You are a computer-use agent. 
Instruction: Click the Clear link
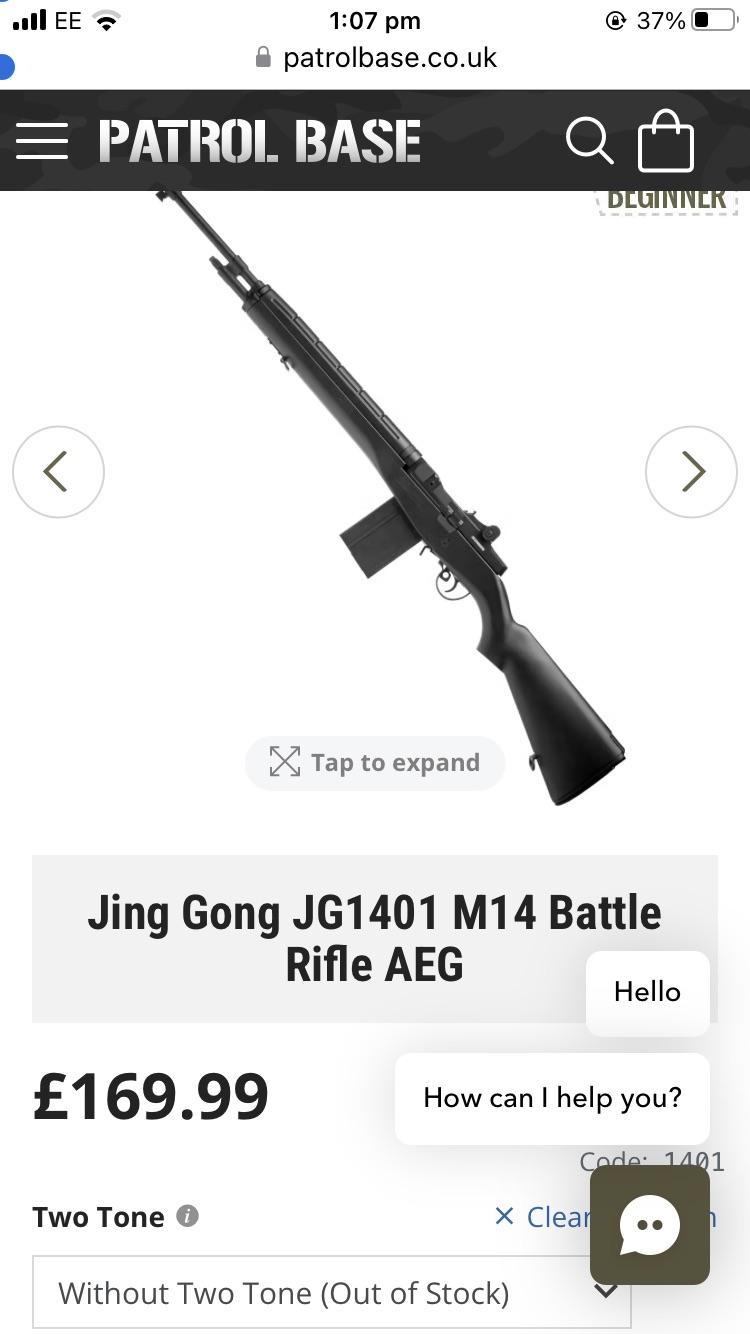[x=561, y=1217]
